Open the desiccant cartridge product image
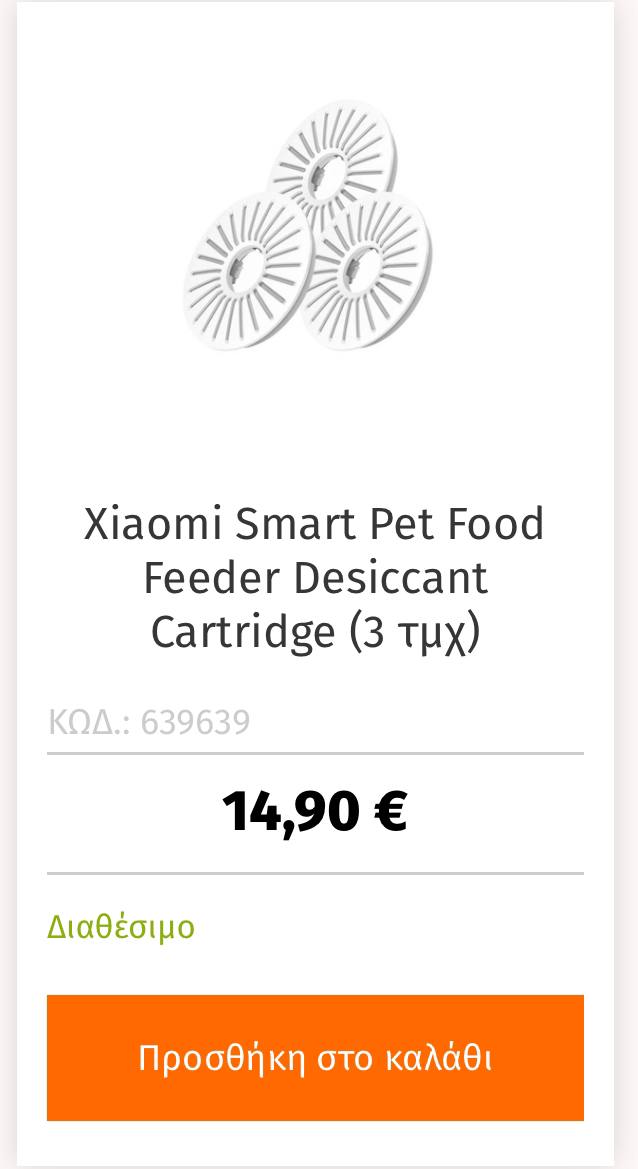 308,227
